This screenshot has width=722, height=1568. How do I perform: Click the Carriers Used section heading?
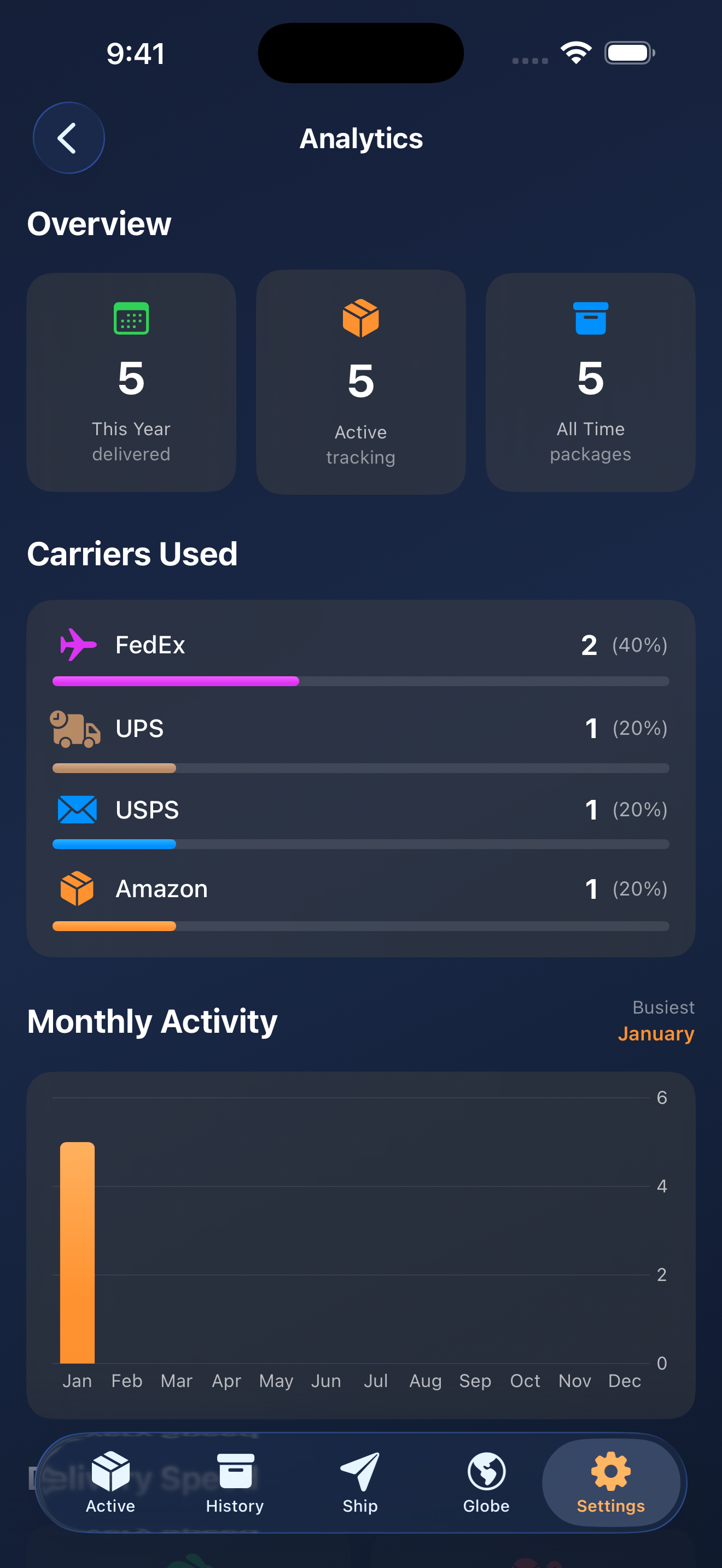pyautogui.click(x=133, y=554)
